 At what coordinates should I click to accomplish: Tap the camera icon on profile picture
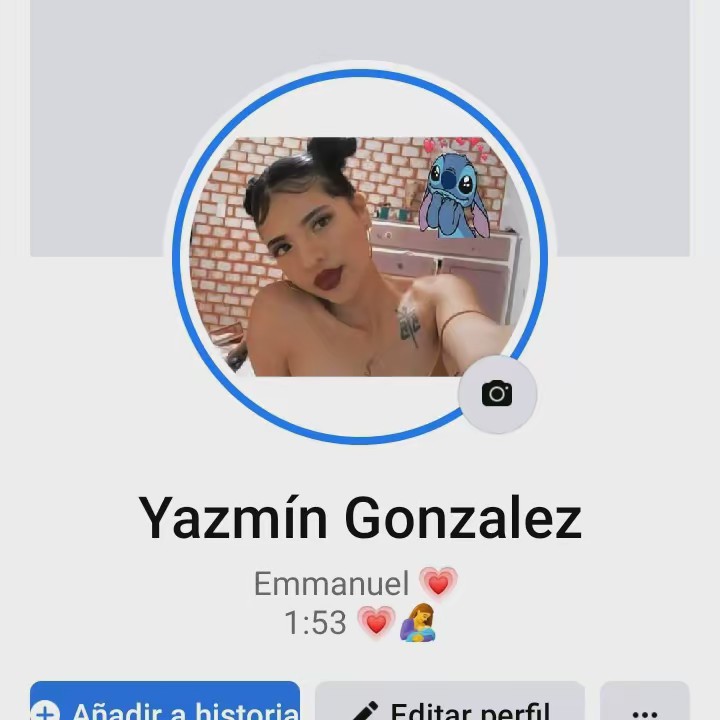tap(497, 394)
